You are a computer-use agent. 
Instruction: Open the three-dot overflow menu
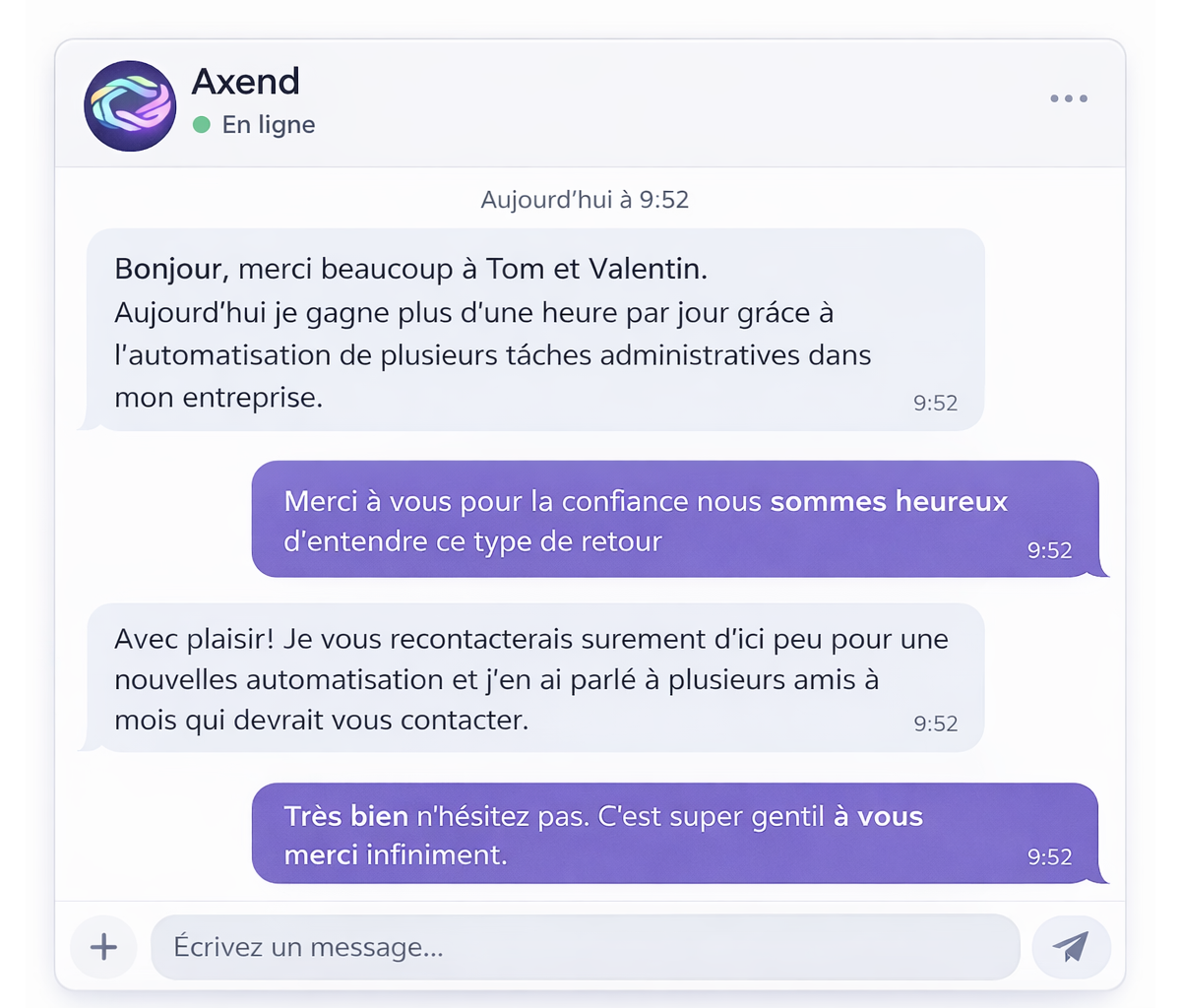point(1068,98)
